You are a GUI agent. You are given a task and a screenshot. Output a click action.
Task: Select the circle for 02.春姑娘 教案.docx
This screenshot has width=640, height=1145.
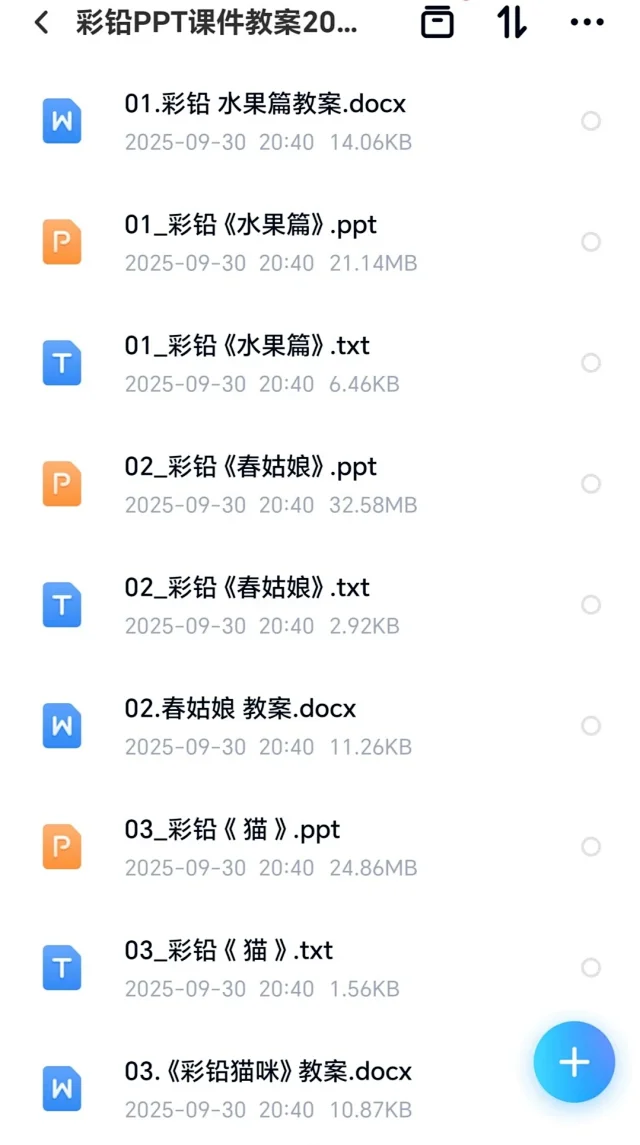tap(591, 726)
